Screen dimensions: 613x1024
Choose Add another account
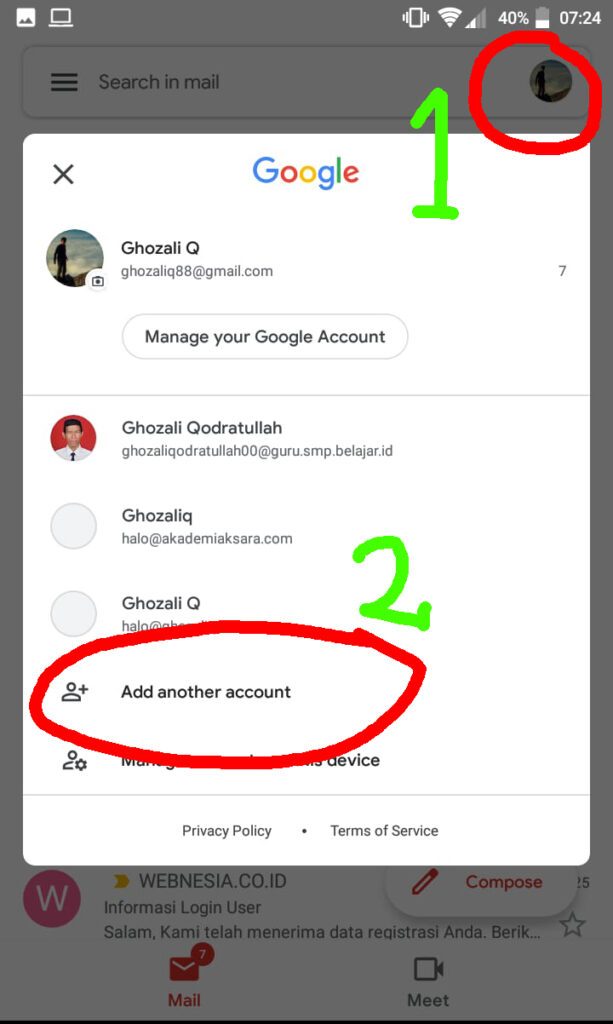(x=206, y=692)
